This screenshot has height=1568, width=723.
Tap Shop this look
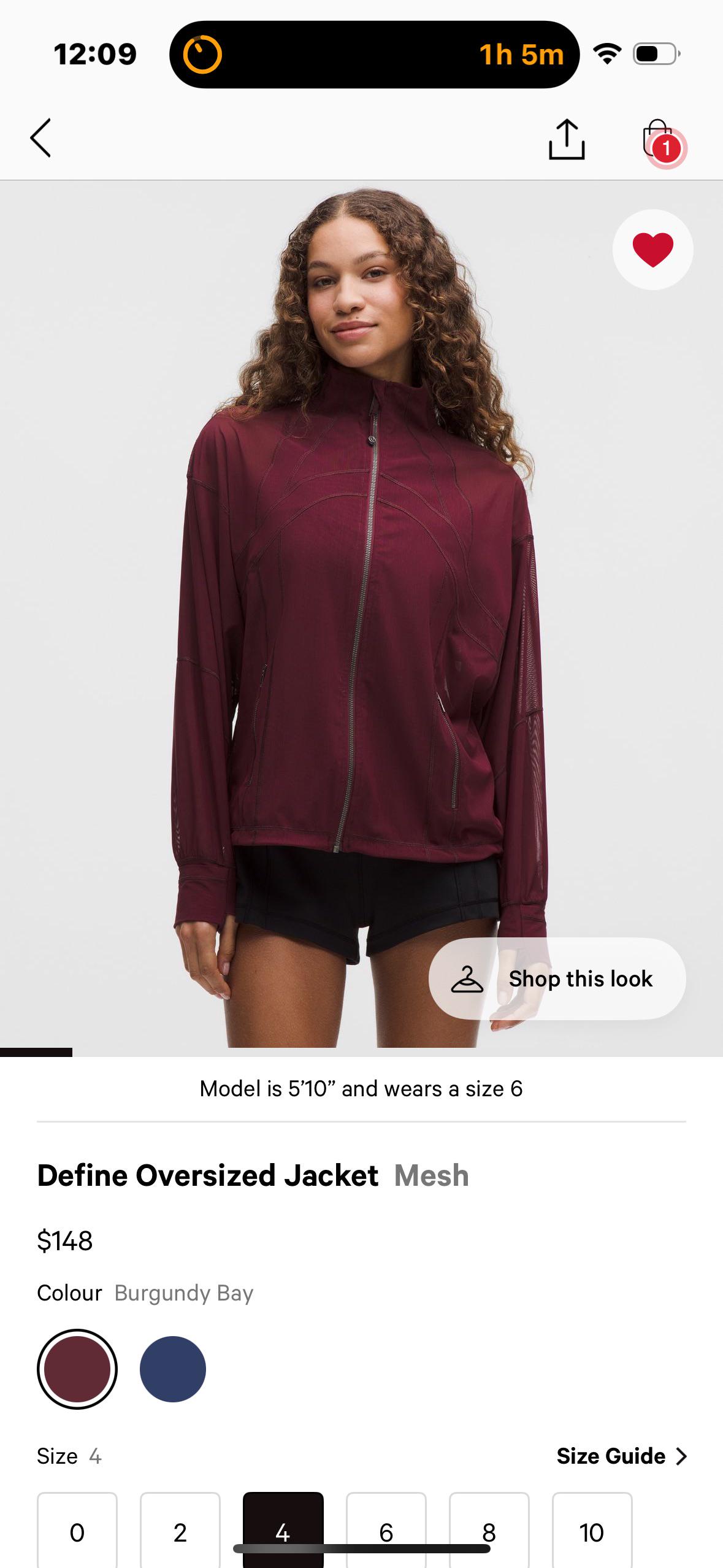point(557,978)
